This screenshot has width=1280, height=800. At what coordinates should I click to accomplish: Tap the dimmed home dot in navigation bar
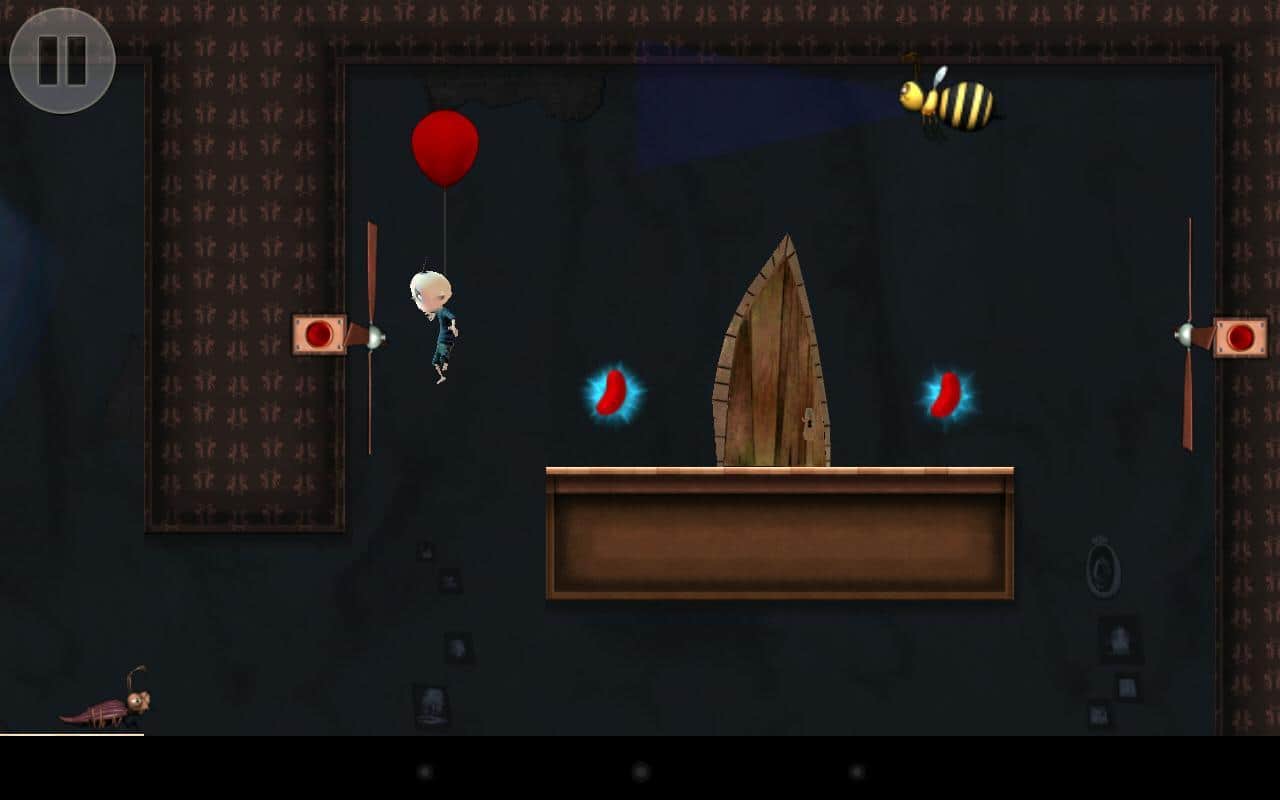(x=640, y=772)
